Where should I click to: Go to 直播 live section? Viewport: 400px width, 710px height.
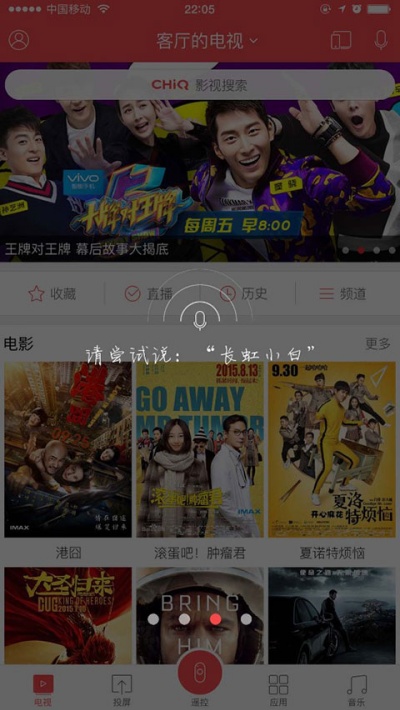149,294
